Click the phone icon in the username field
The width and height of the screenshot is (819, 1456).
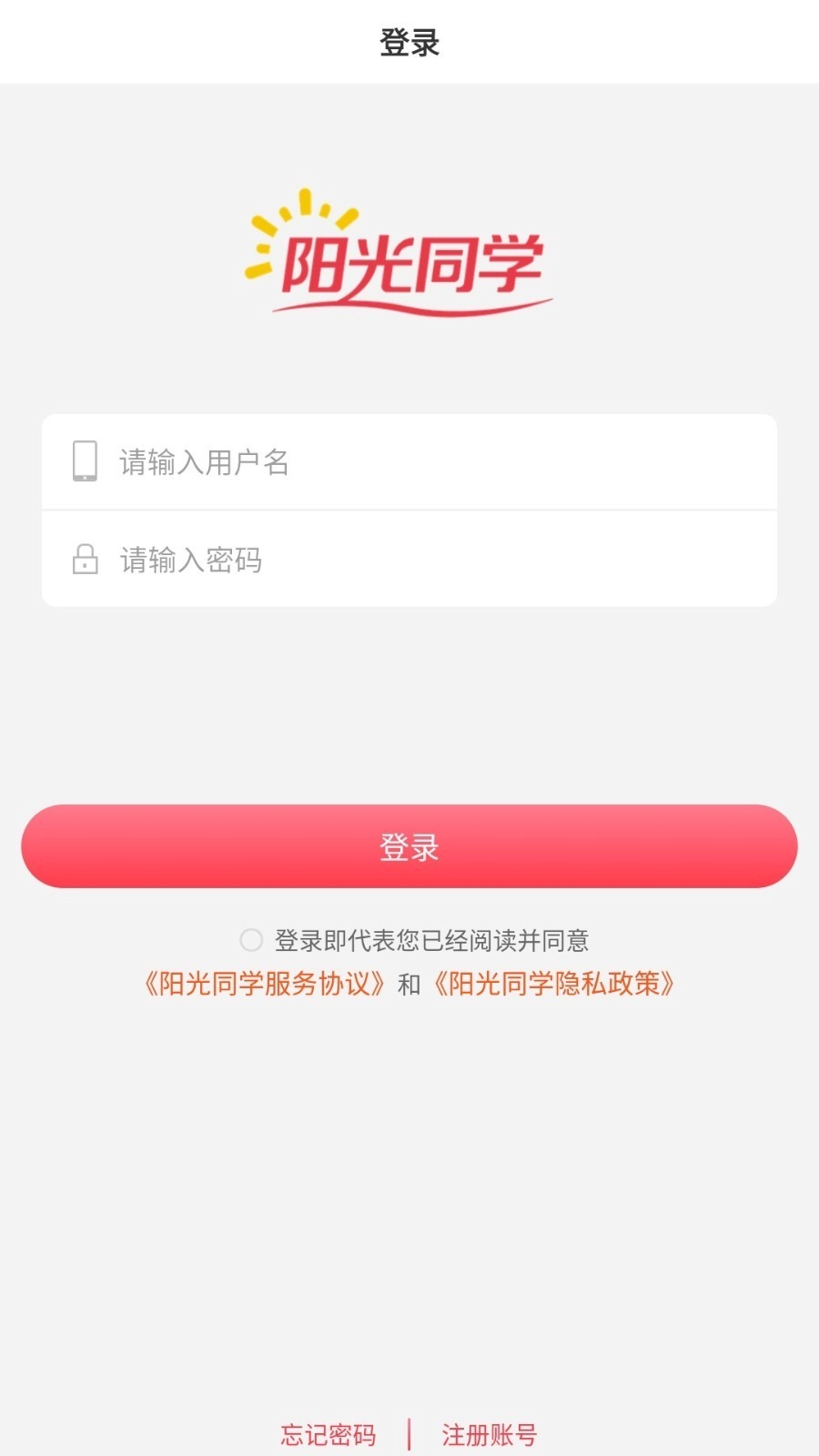click(85, 462)
